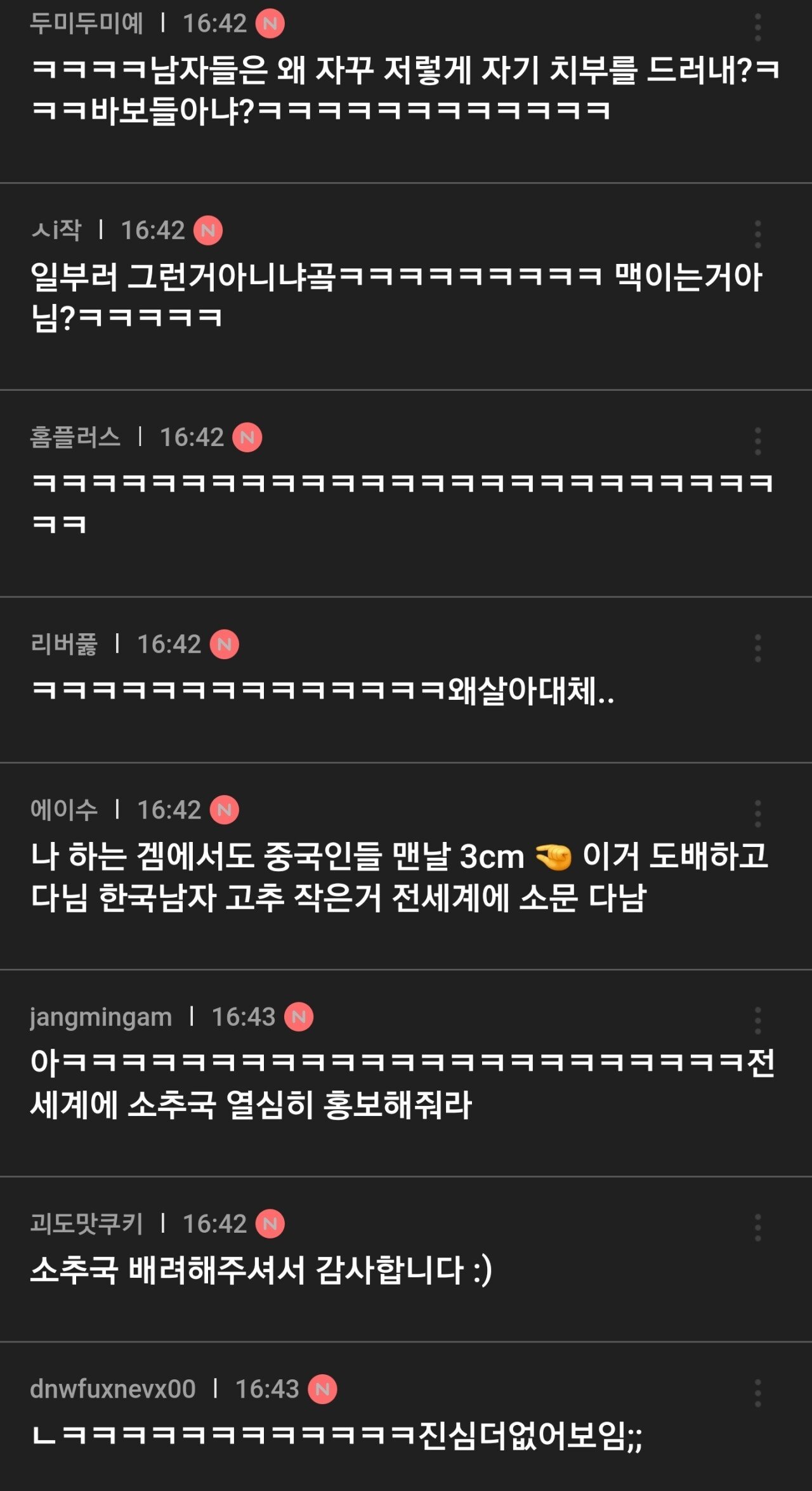Screen dimensions: 812x1491
Task: Open overflow menu on 에이수's comment
Action: pyautogui.click(x=757, y=813)
